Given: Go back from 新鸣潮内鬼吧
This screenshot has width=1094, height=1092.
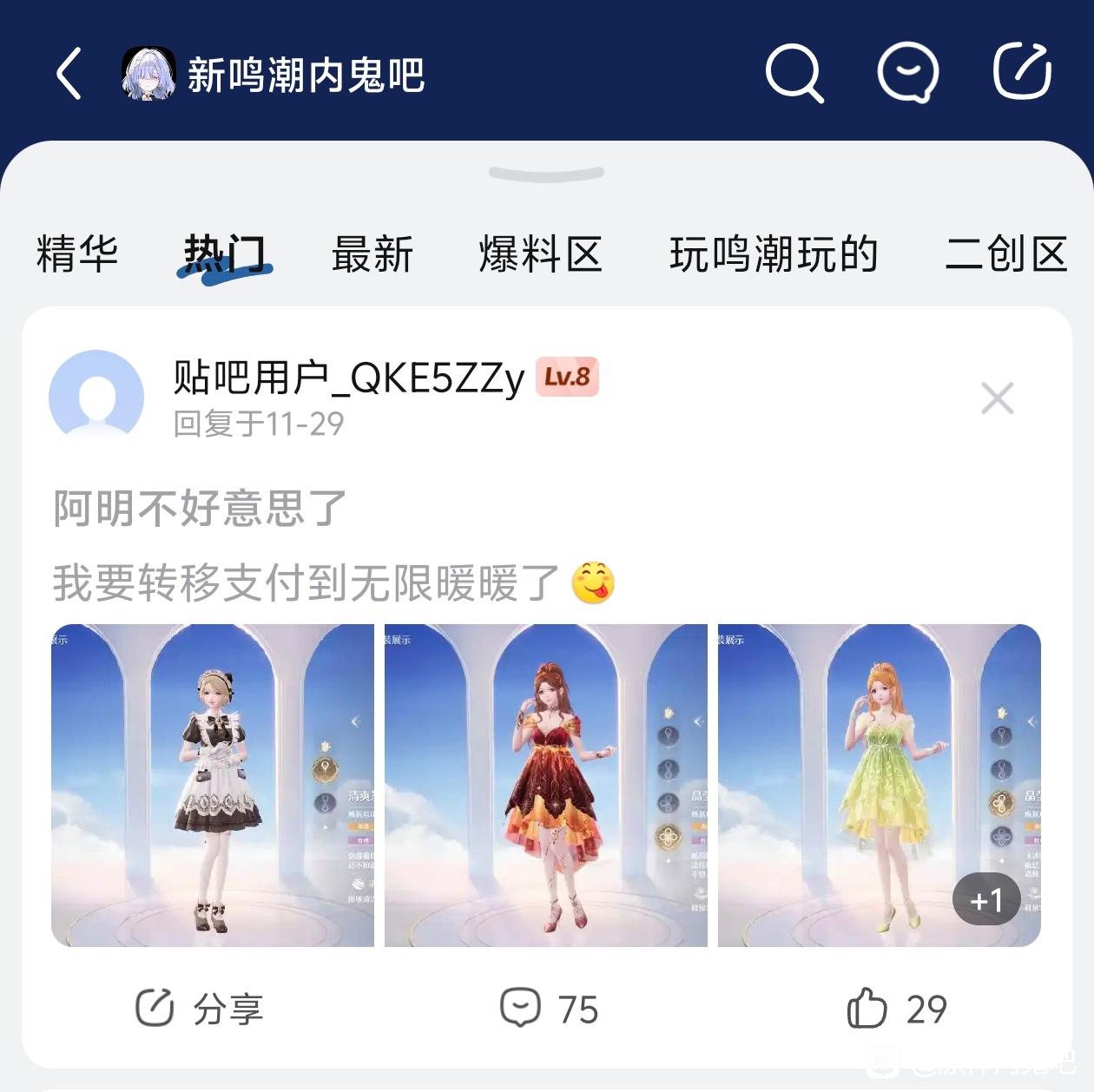Looking at the screenshot, I should [69, 74].
